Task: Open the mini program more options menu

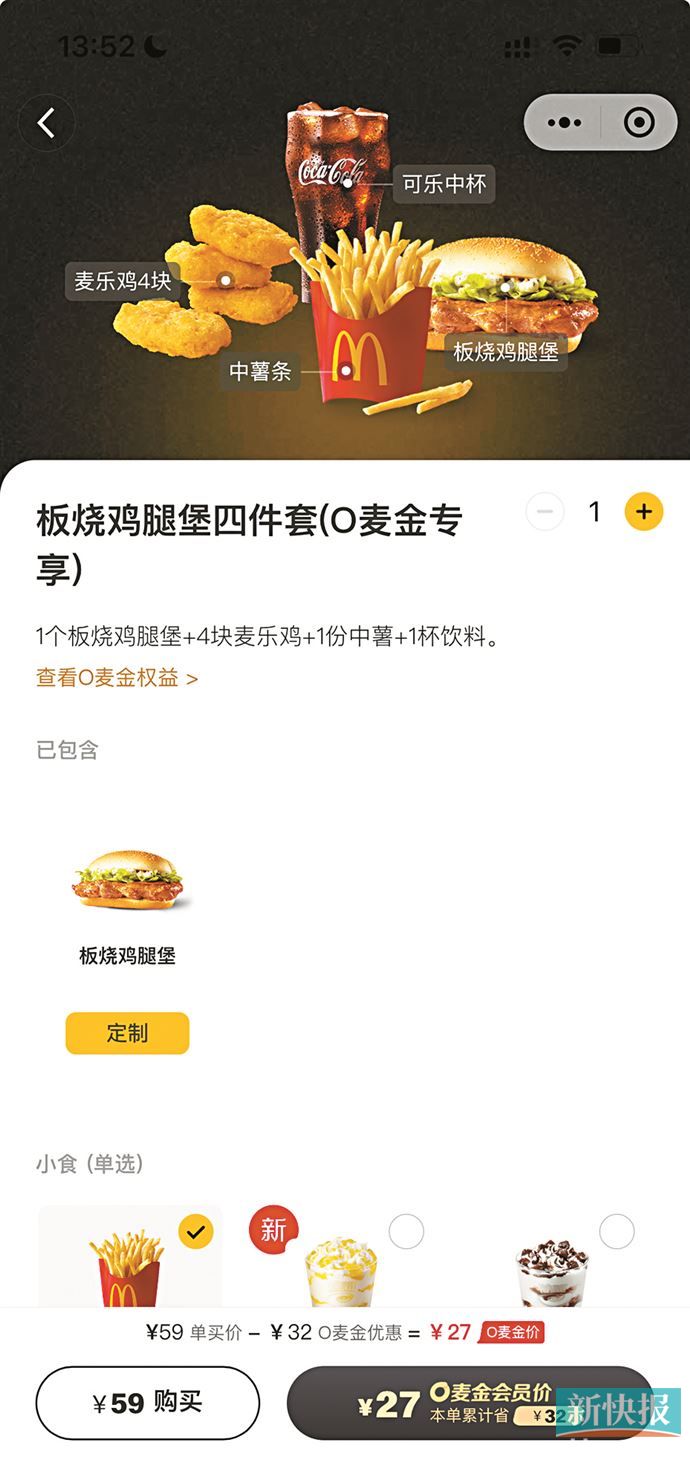Action: pos(564,123)
